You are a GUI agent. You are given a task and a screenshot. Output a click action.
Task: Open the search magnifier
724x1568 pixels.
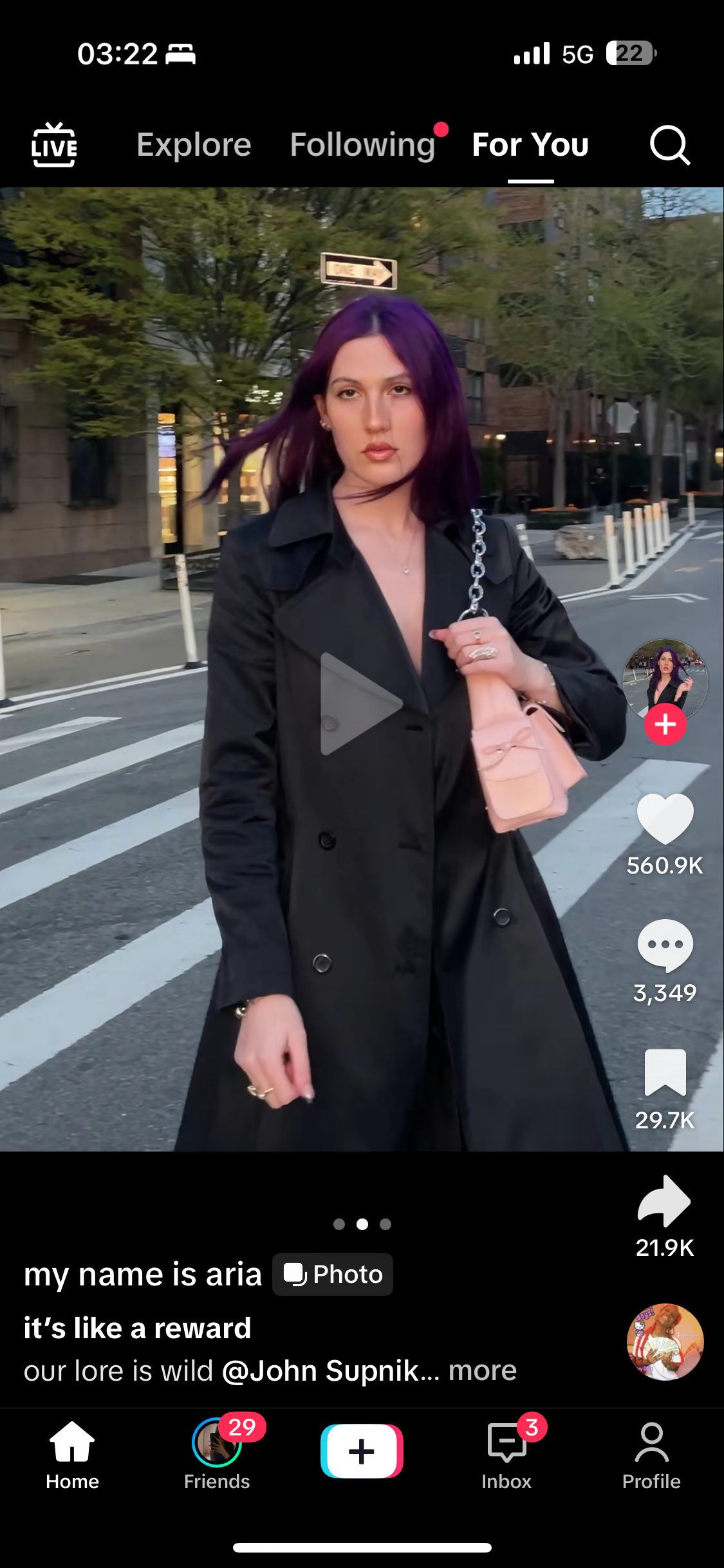pyautogui.click(x=669, y=145)
